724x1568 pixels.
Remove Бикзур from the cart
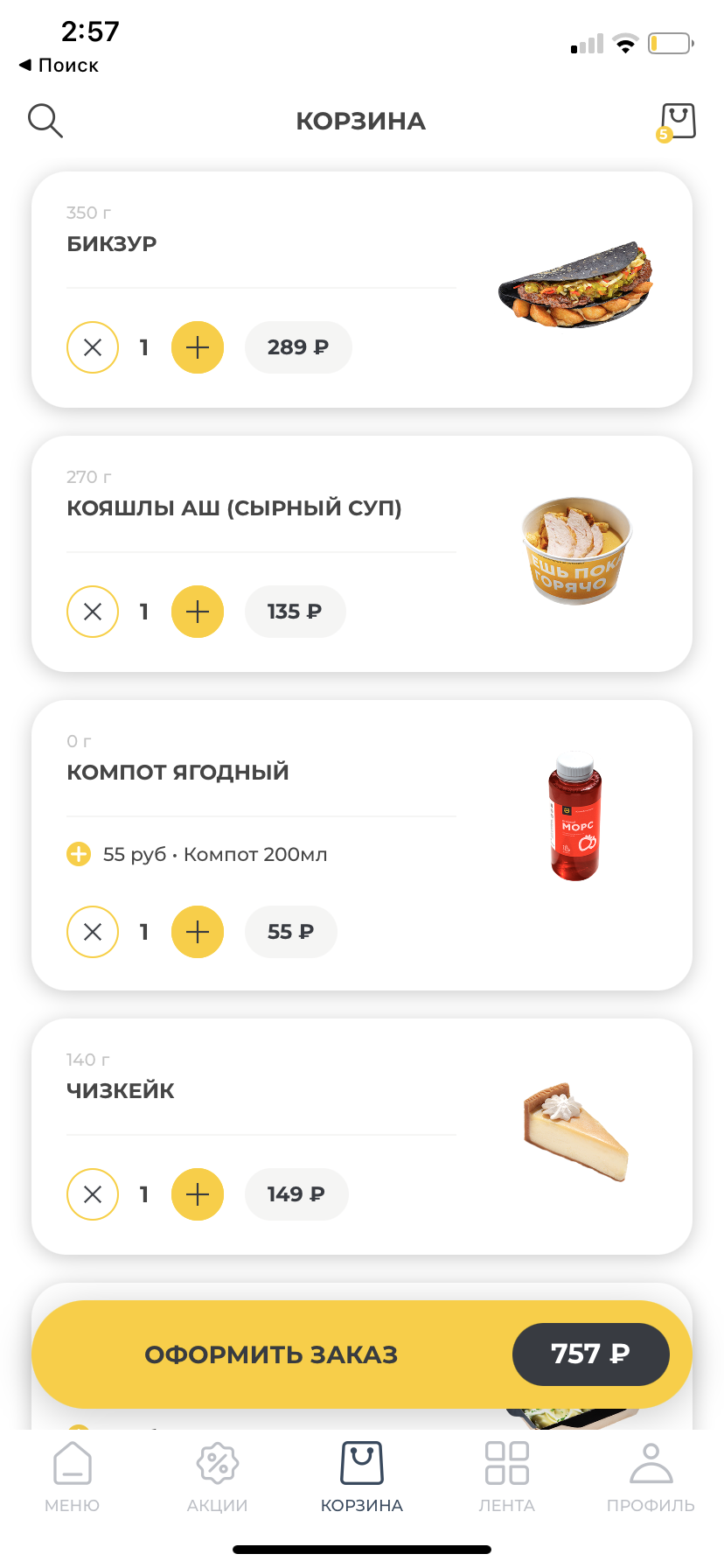(93, 347)
